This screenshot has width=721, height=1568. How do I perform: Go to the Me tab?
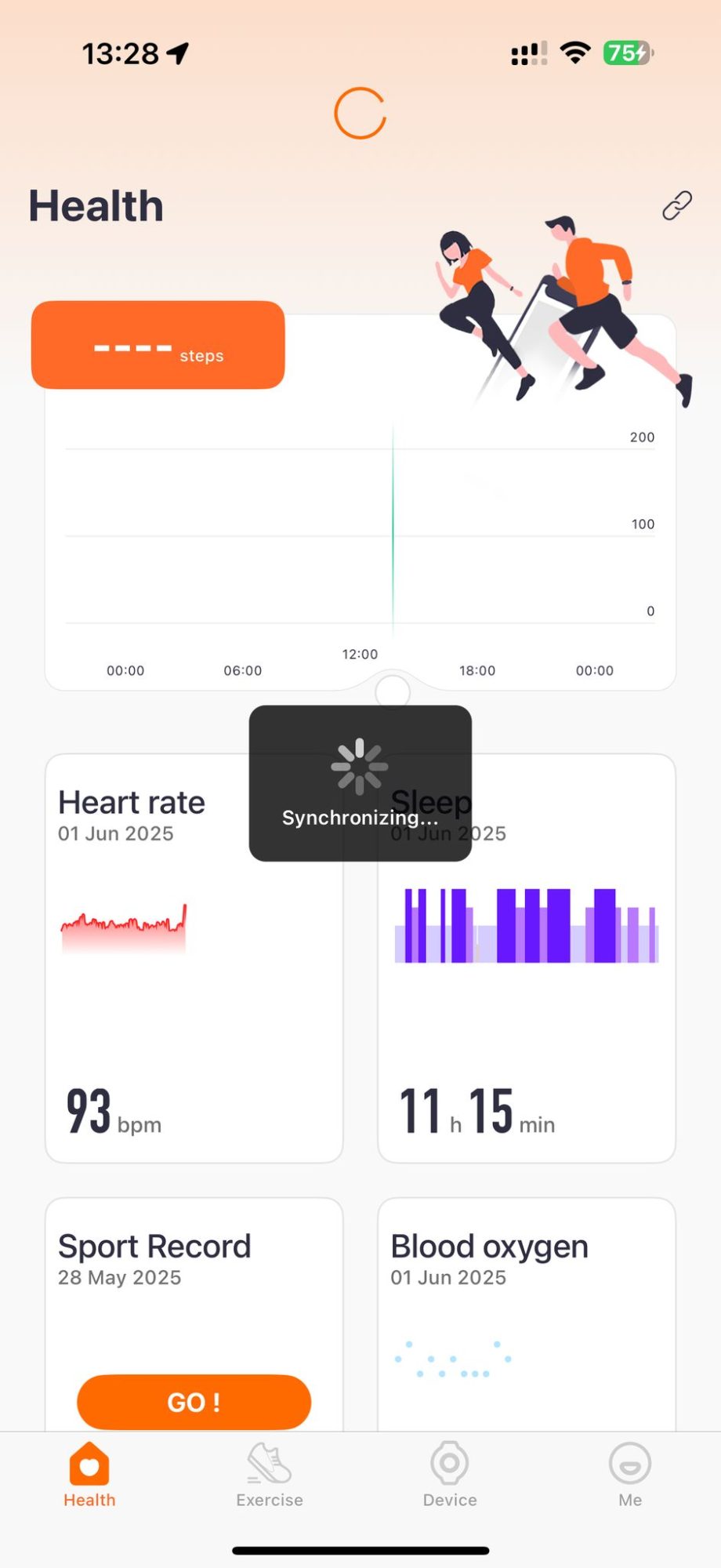click(x=630, y=1475)
